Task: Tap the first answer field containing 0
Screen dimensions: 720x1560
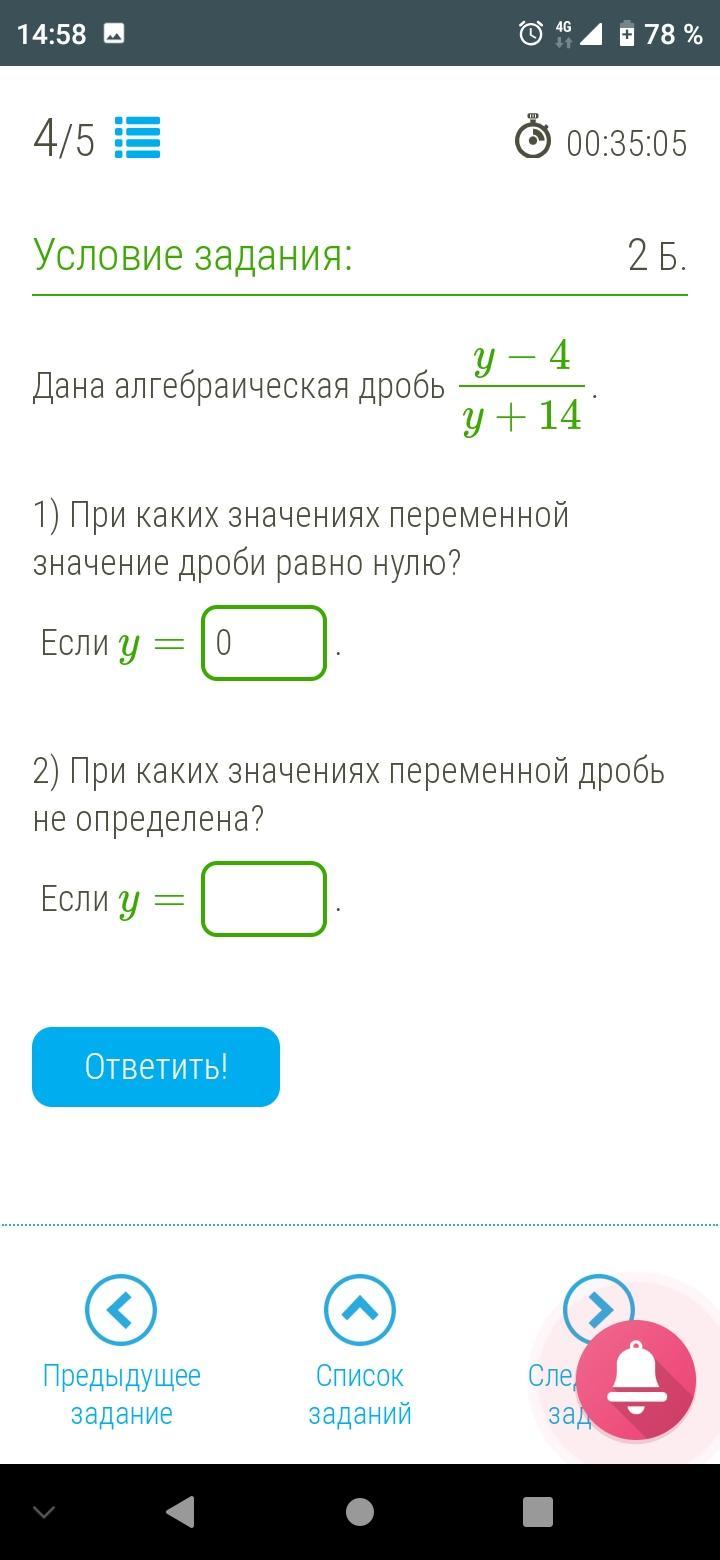Action: coord(264,643)
